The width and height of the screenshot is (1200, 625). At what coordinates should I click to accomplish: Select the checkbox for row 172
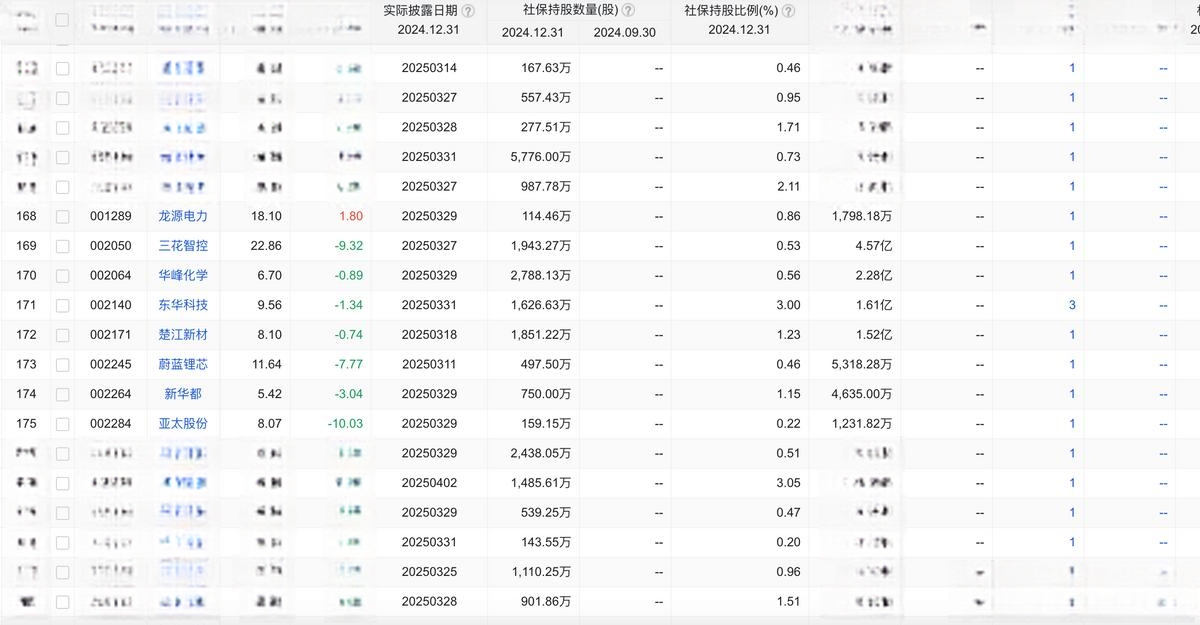(63, 334)
